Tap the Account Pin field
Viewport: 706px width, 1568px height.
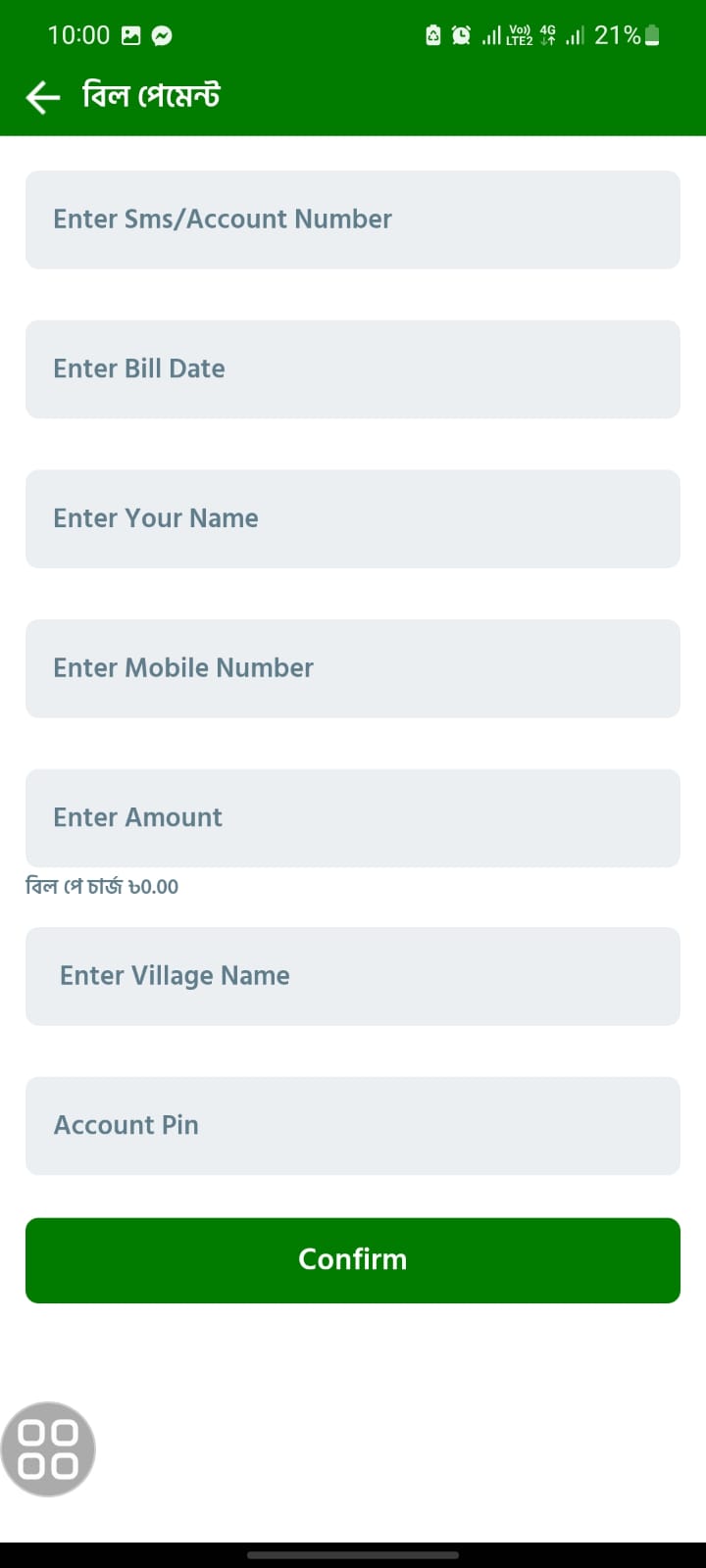(353, 1126)
